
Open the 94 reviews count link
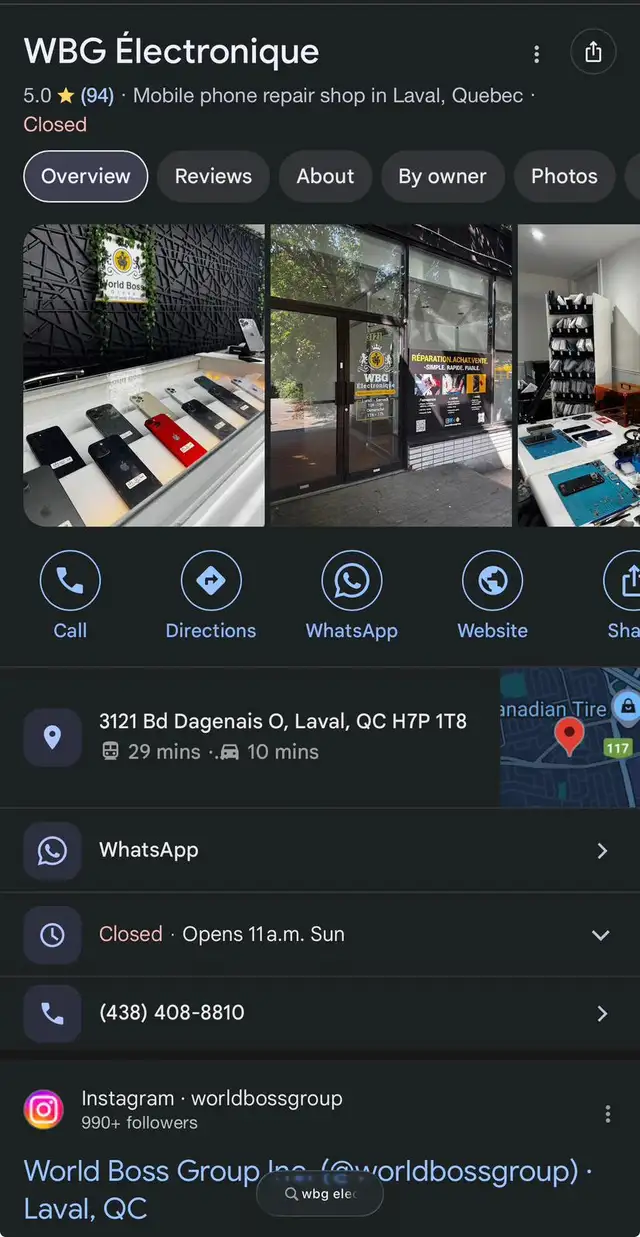(x=97, y=96)
